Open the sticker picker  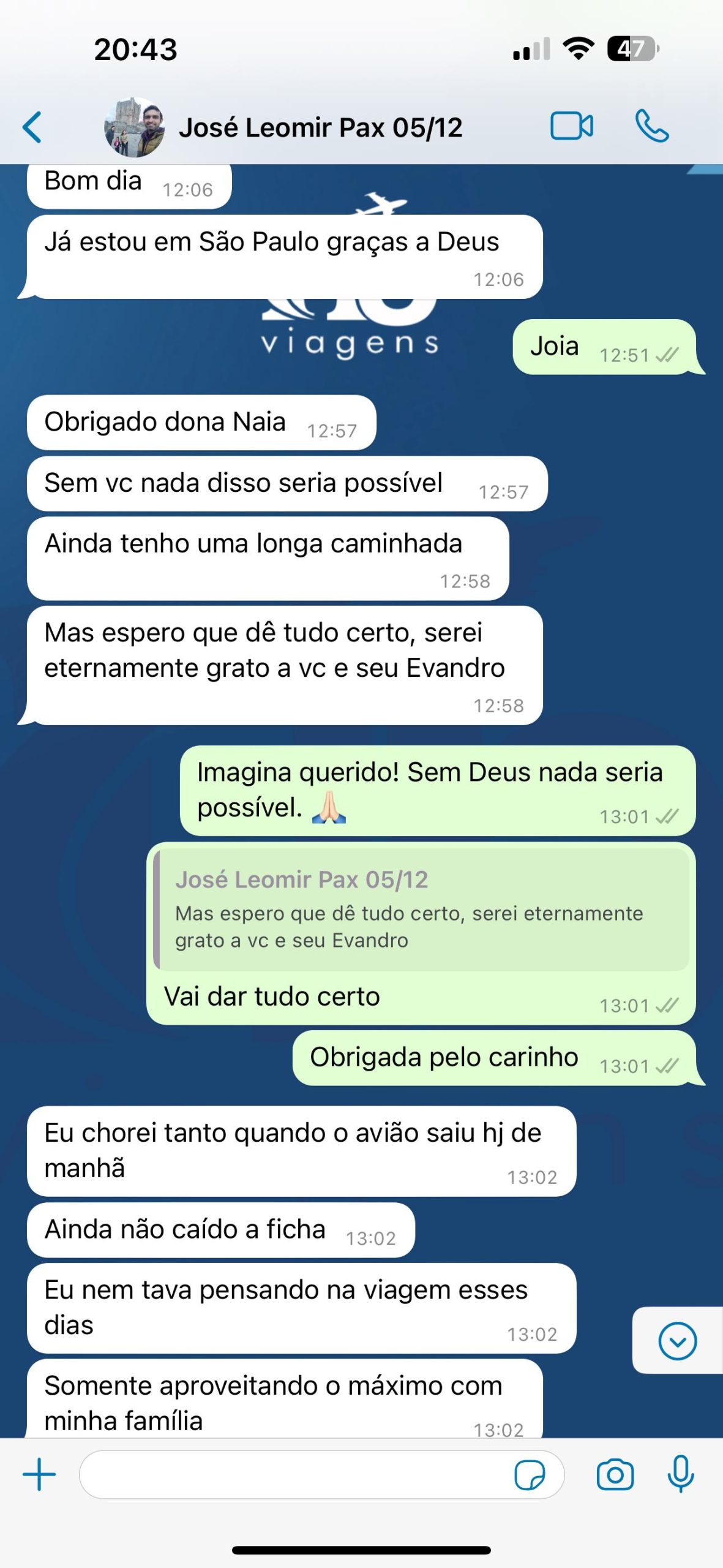[530, 1475]
